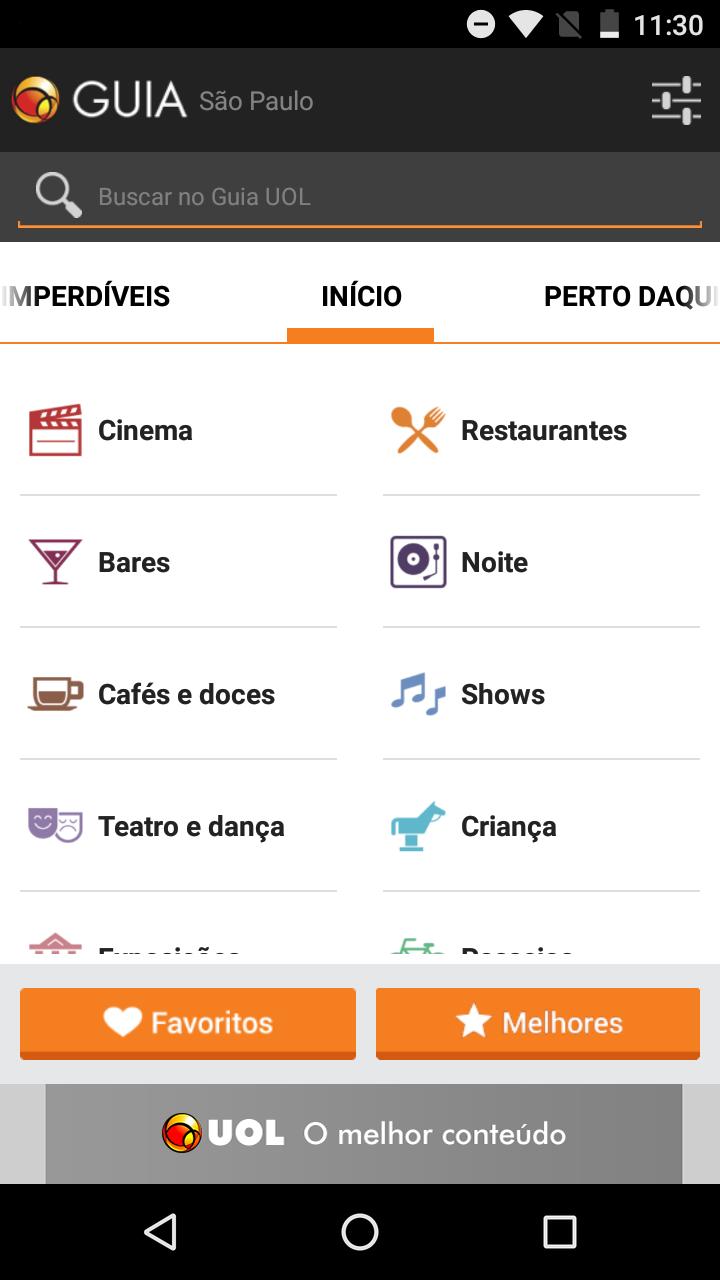Open the Favoritos button
This screenshot has width=720, height=1280.
(x=187, y=1022)
